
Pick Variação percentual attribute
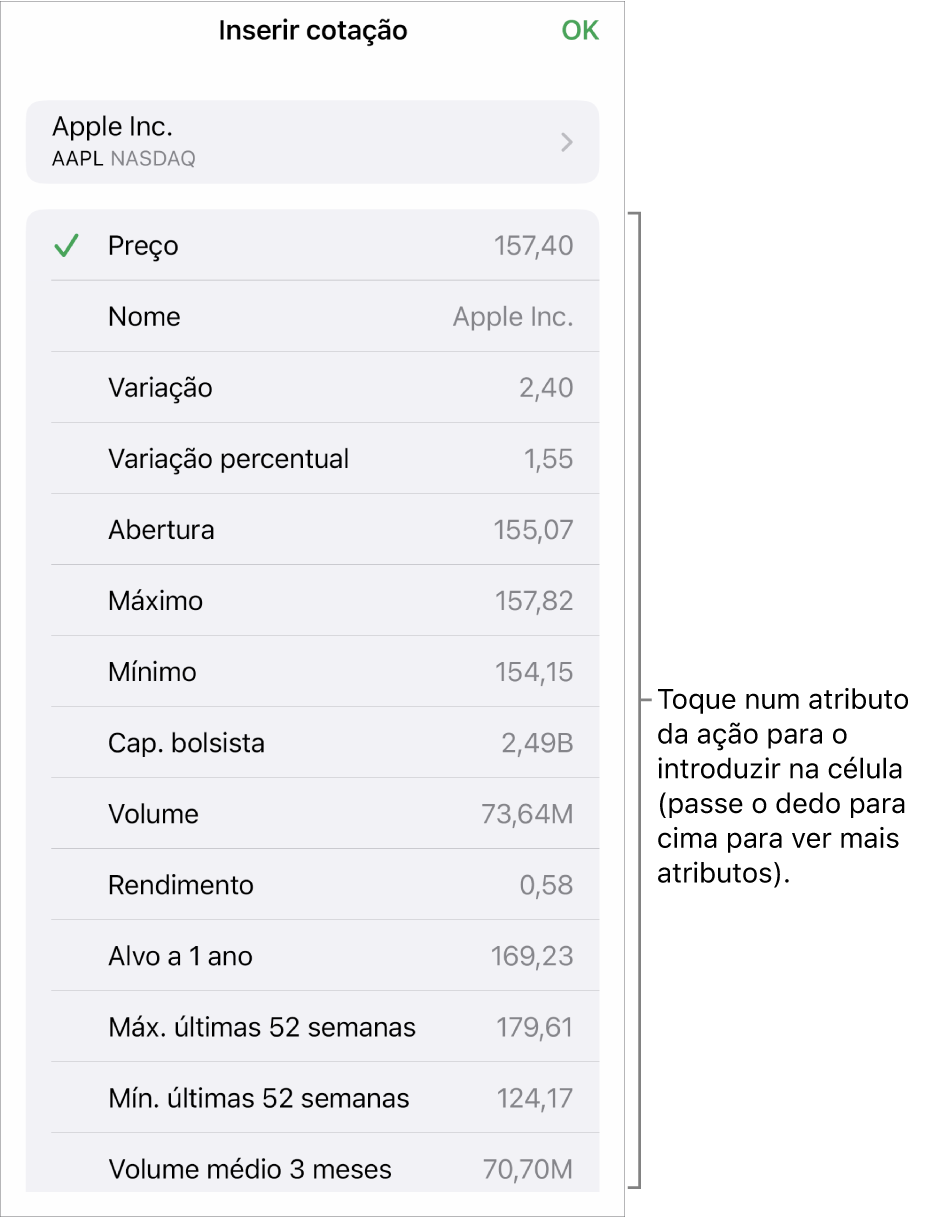[x=312, y=459]
